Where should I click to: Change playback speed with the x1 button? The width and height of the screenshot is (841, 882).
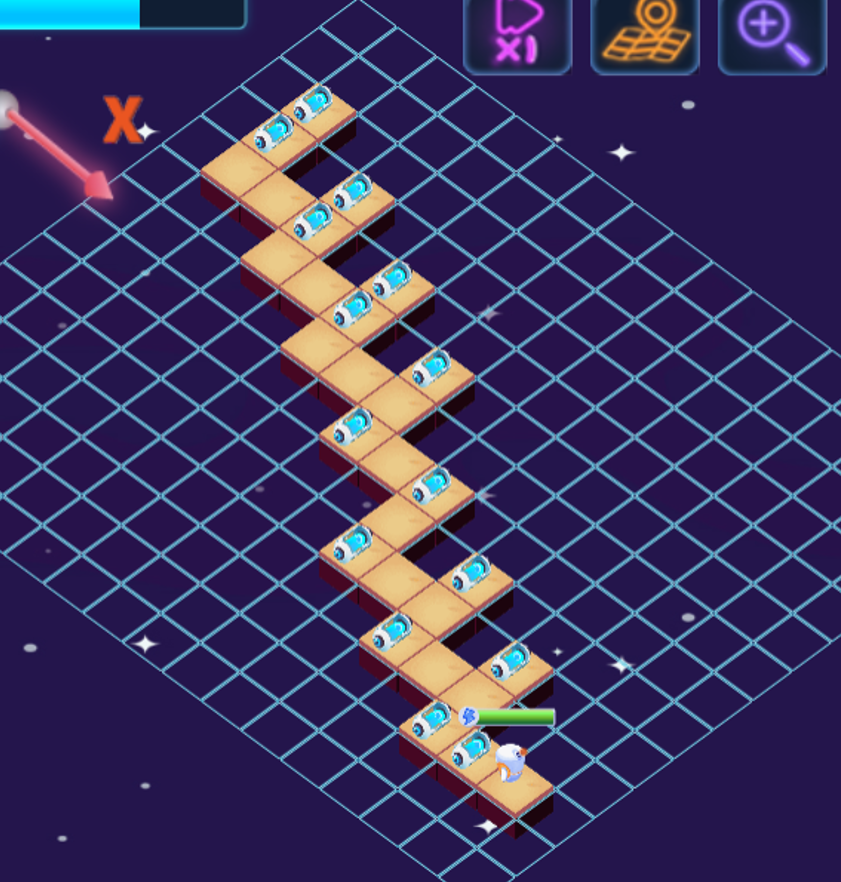tap(518, 32)
